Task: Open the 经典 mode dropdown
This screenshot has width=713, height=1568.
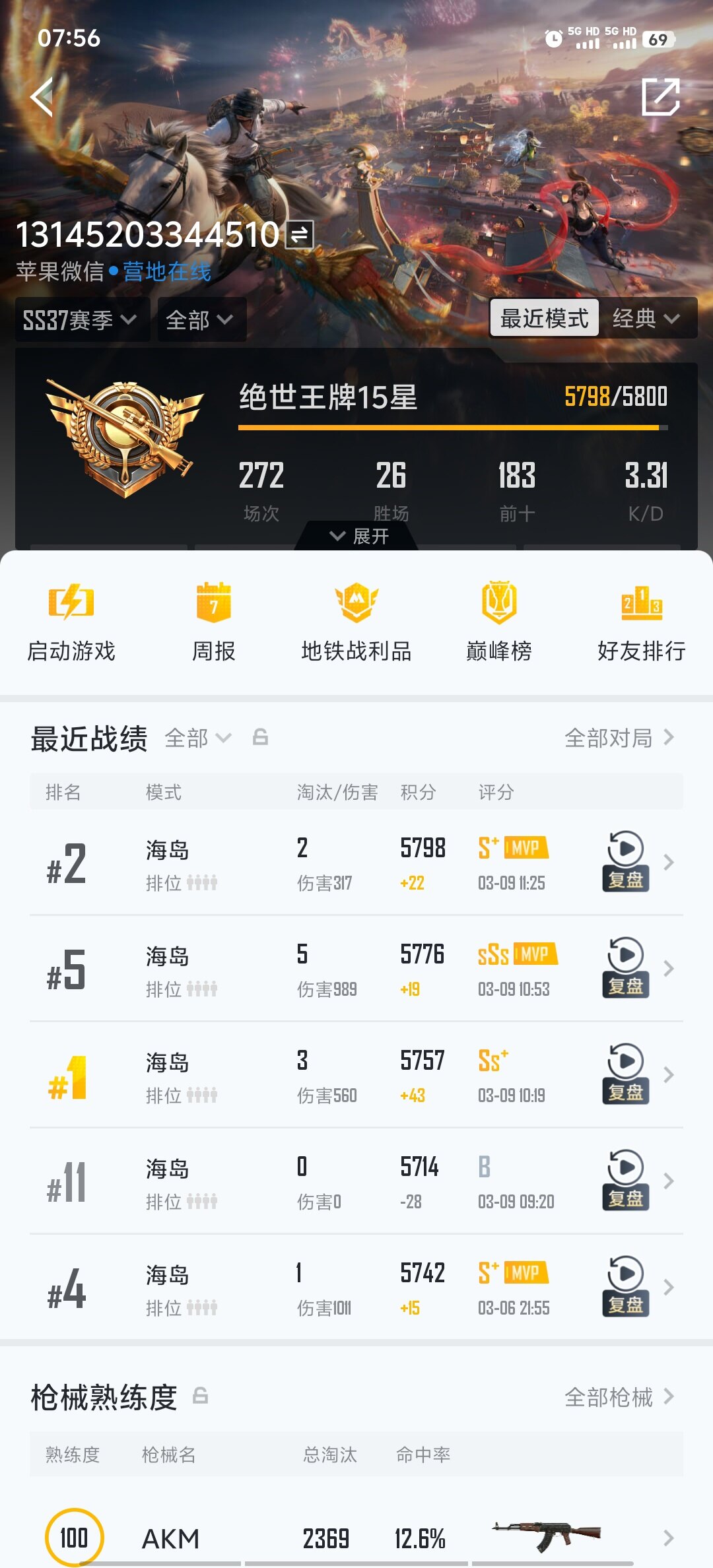Action: 646,319
